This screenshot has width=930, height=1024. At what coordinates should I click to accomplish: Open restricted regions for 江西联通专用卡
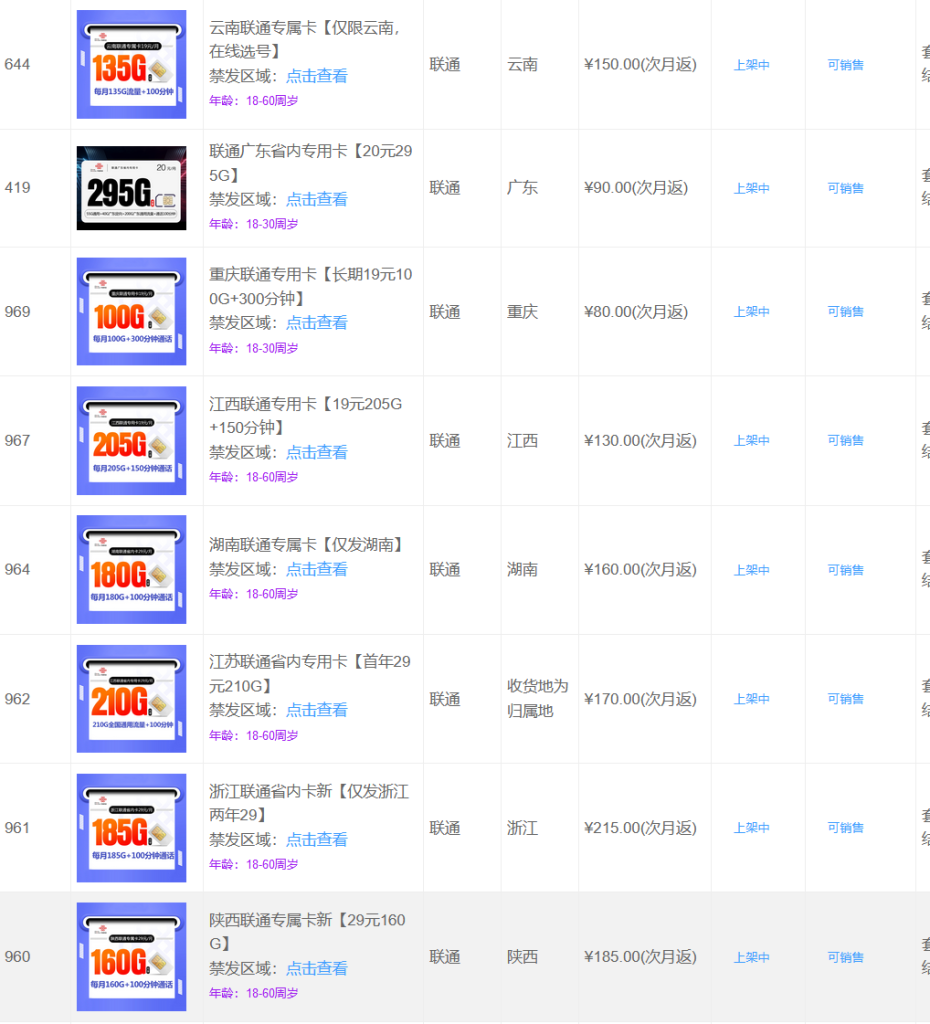coord(318,451)
